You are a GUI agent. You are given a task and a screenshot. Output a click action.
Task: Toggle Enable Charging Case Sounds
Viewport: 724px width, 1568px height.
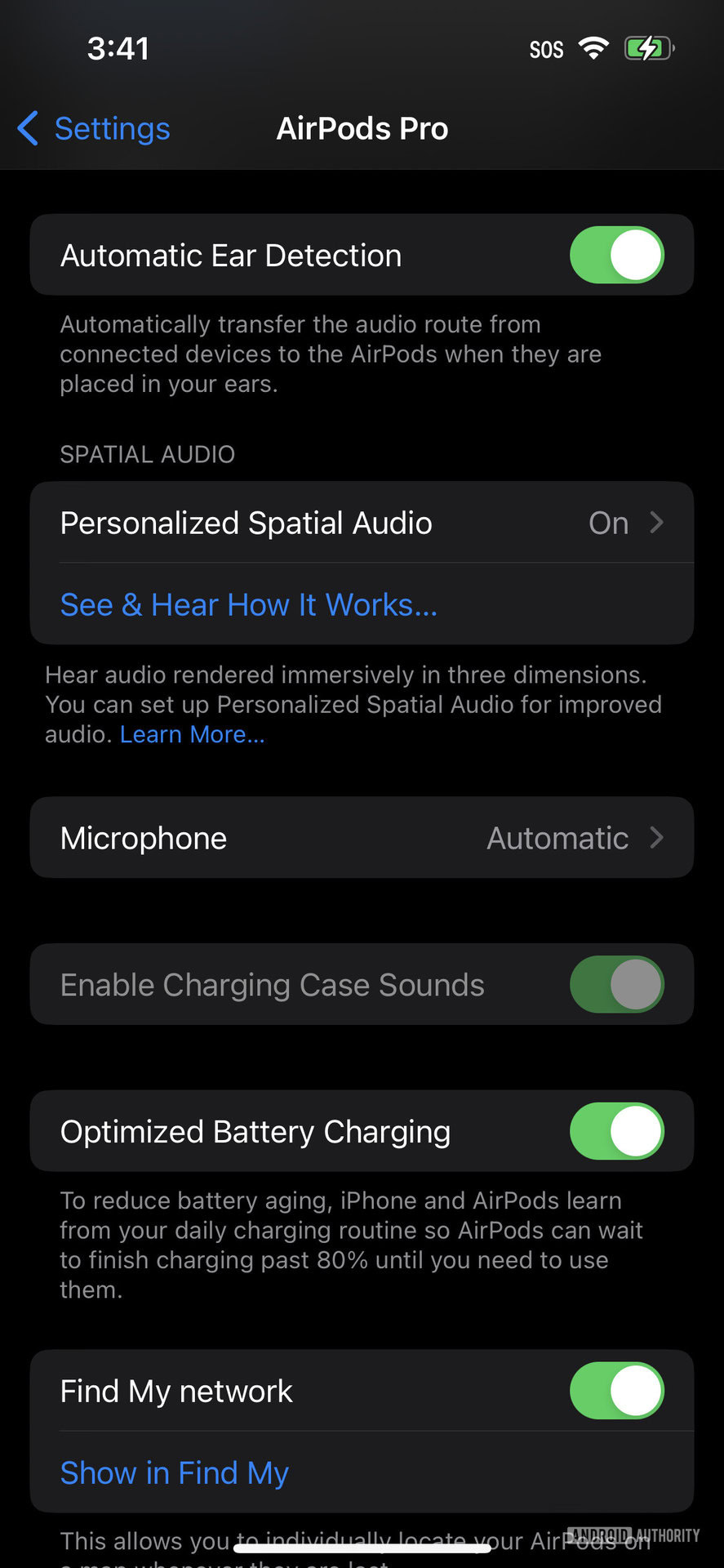(616, 985)
